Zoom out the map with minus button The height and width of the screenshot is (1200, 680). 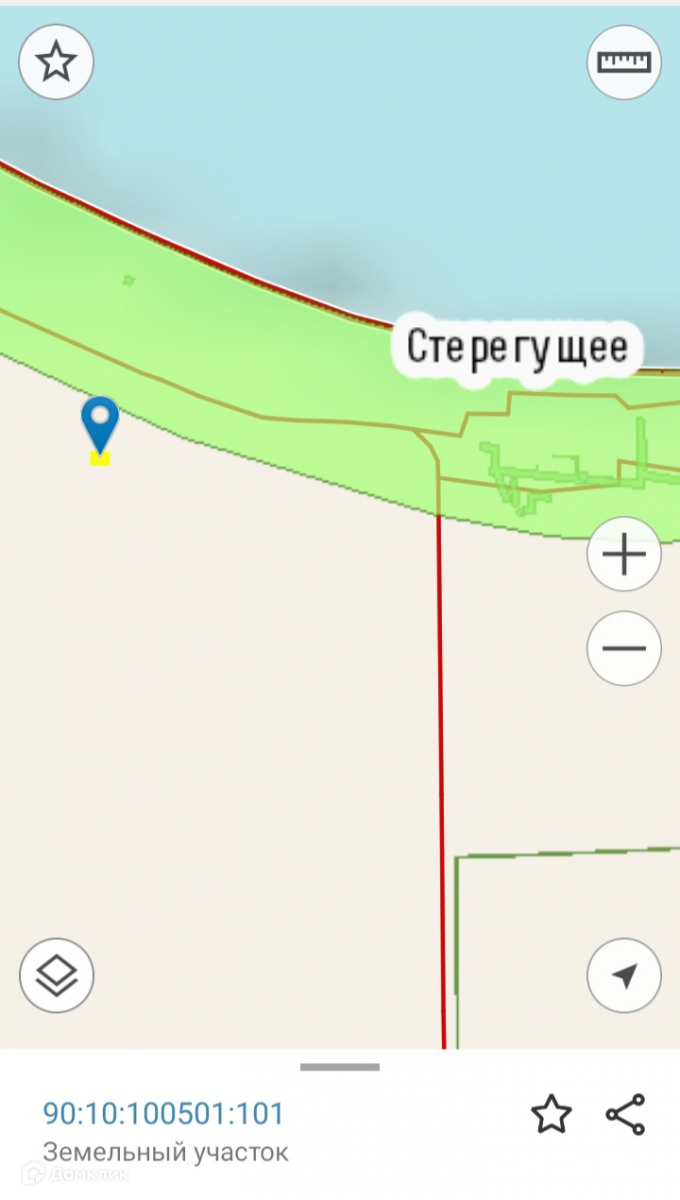click(x=624, y=648)
